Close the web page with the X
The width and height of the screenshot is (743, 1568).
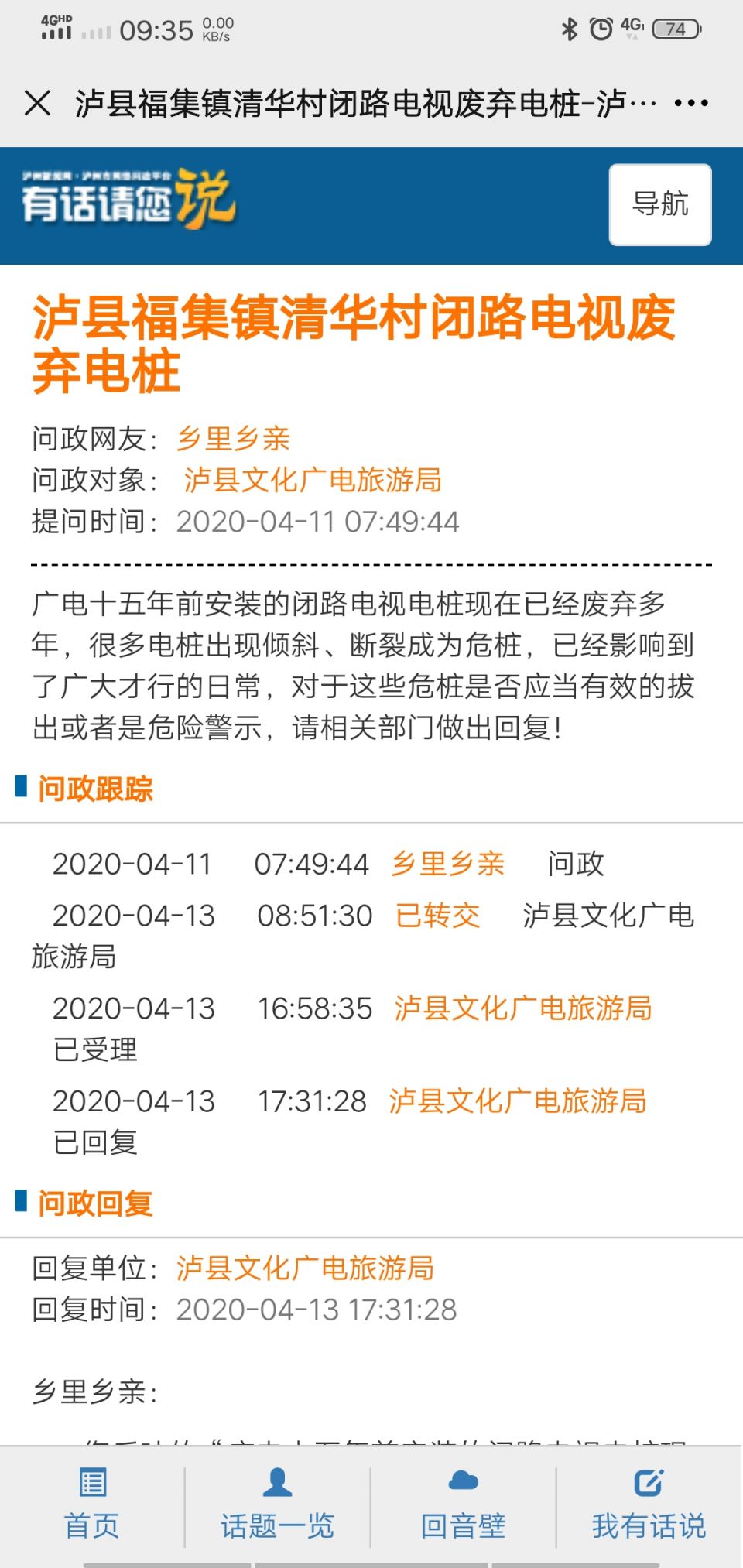tap(37, 103)
